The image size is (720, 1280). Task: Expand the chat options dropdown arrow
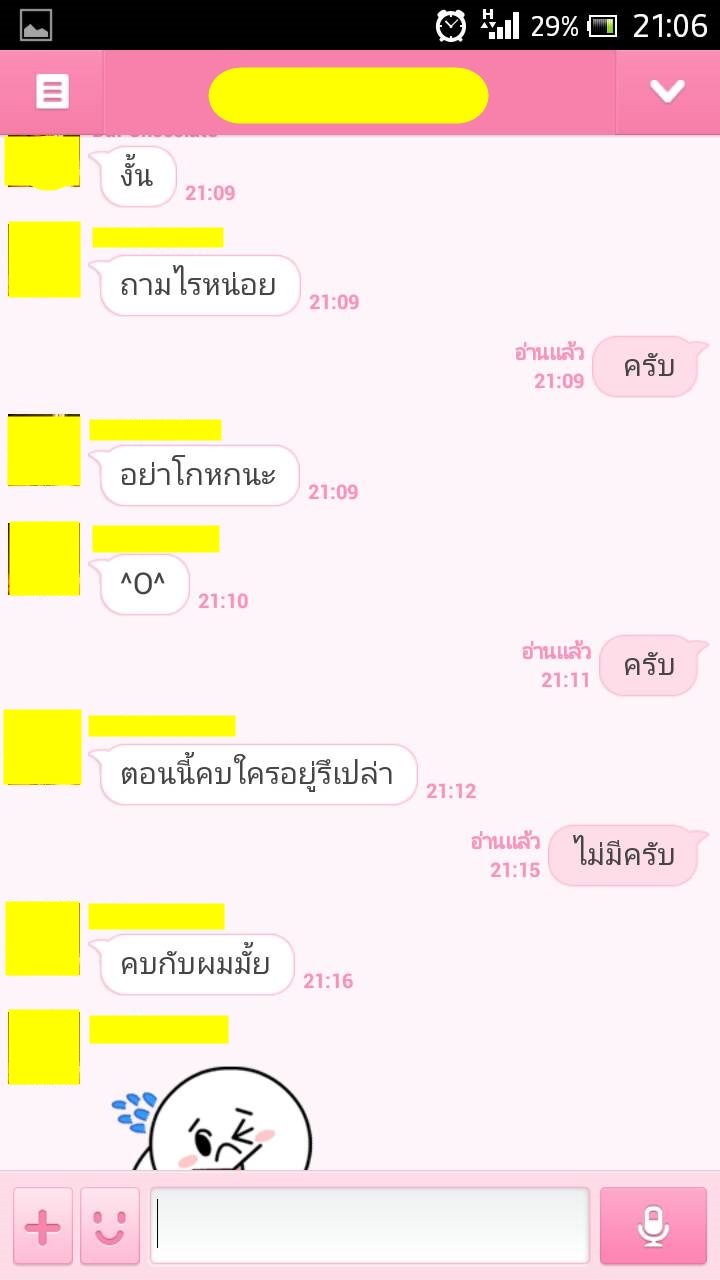(667, 92)
